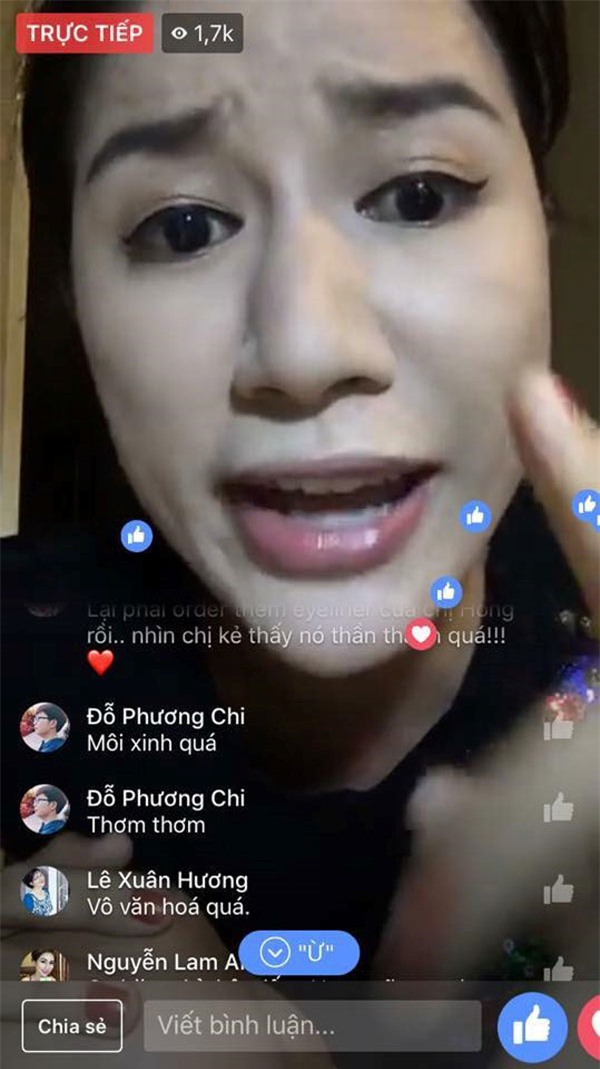Jump to the newest comment "Ừ" pill

pos(299,953)
